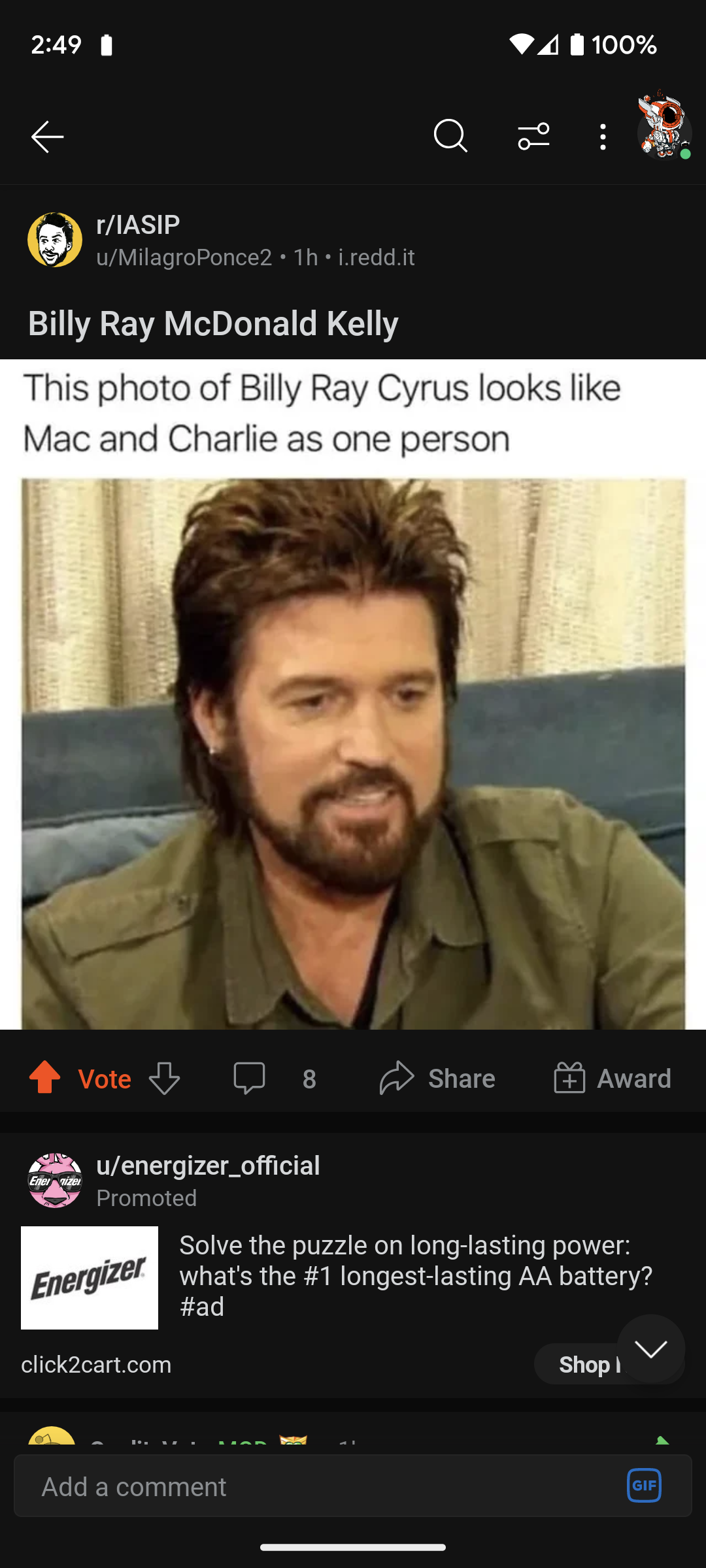Open the three-dot overflow menu
Screen dimensions: 706x1568
click(x=603, y=137)
